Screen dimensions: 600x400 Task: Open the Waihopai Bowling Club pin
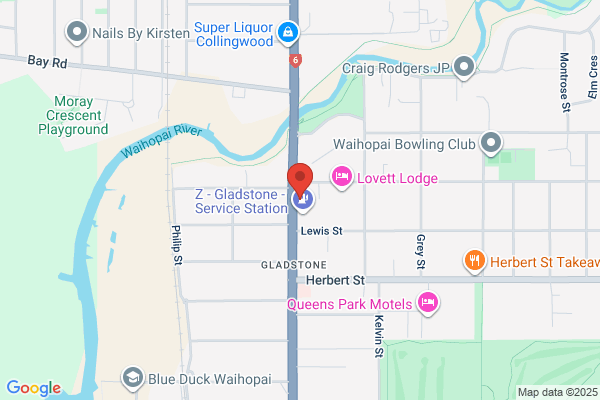pyautogui.click(x=491, y=144)
